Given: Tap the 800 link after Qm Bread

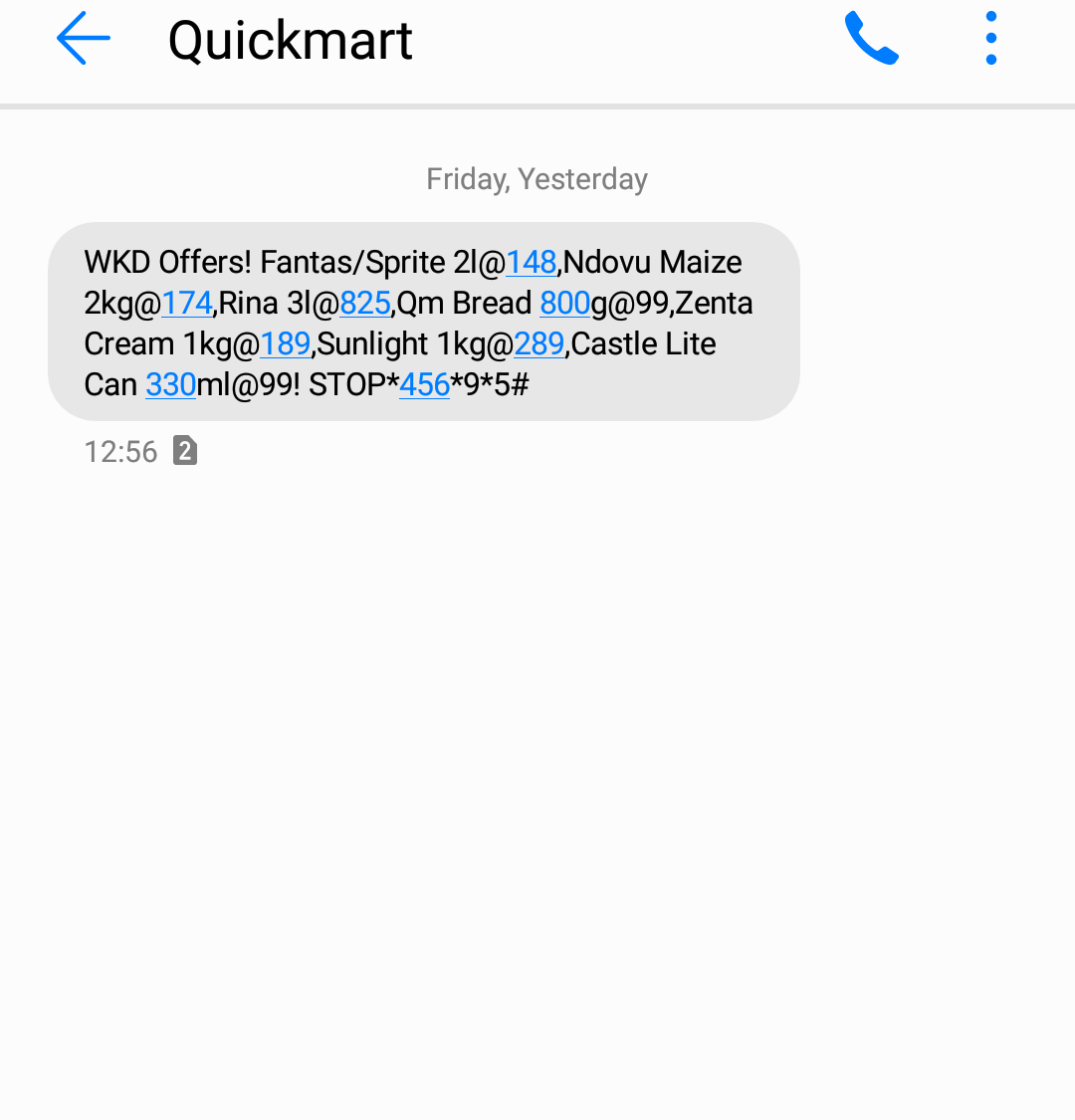Looking at the screenshot, I should [x=564, y=304].
